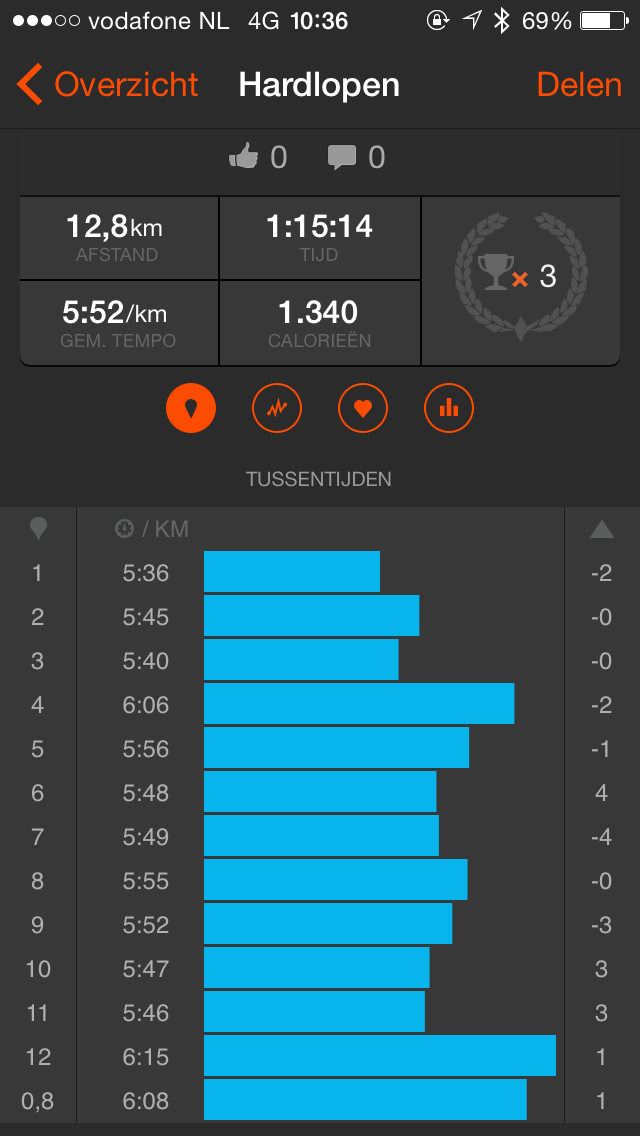Give kudos with the thumbs-up icon

pos(244,157)
